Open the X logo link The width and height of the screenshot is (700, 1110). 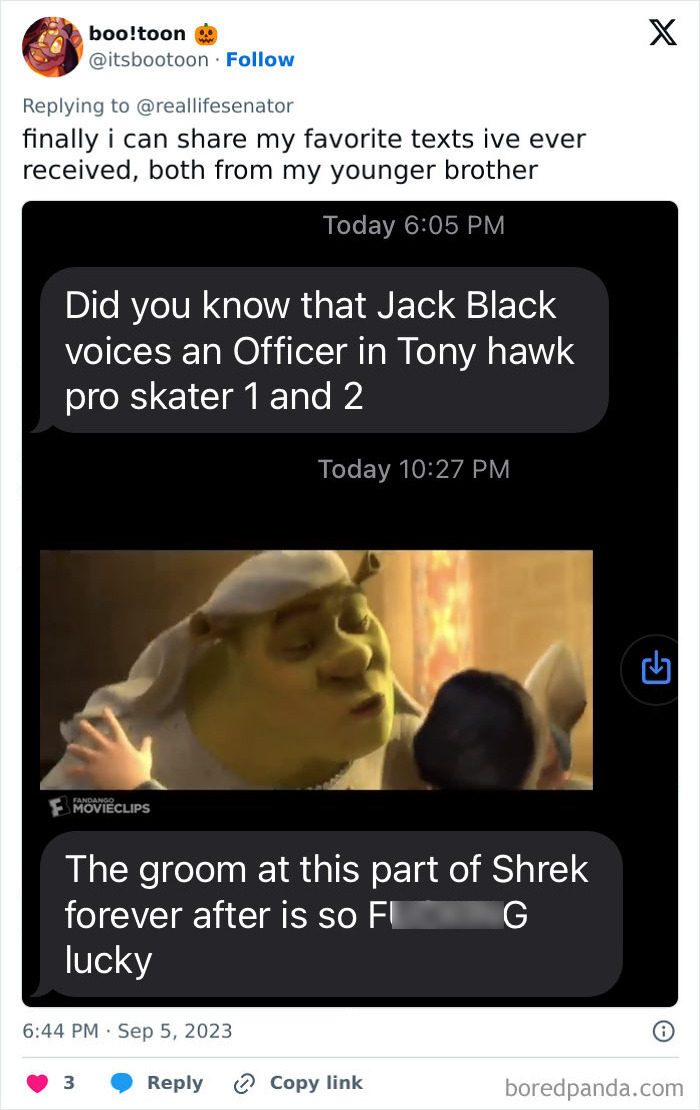tap(656, 34)
